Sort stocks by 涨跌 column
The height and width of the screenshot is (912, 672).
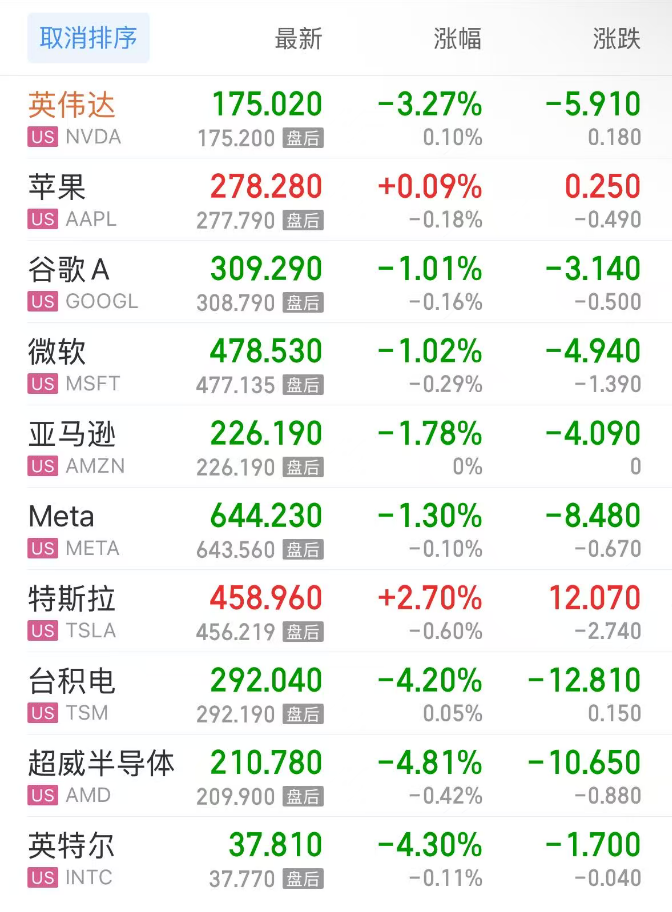(x=616, y=39)
